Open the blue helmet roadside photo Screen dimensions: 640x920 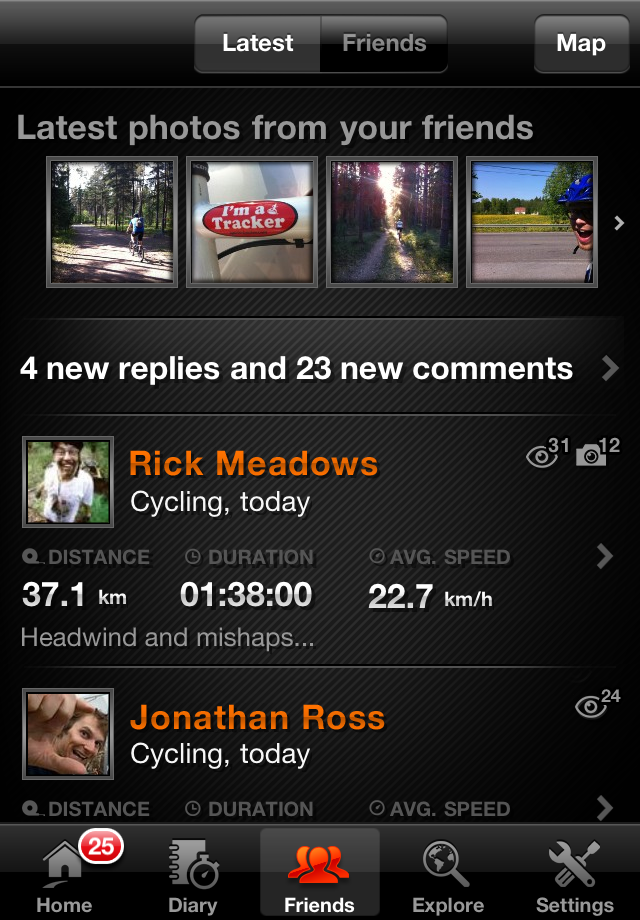(x=532, y=222)
